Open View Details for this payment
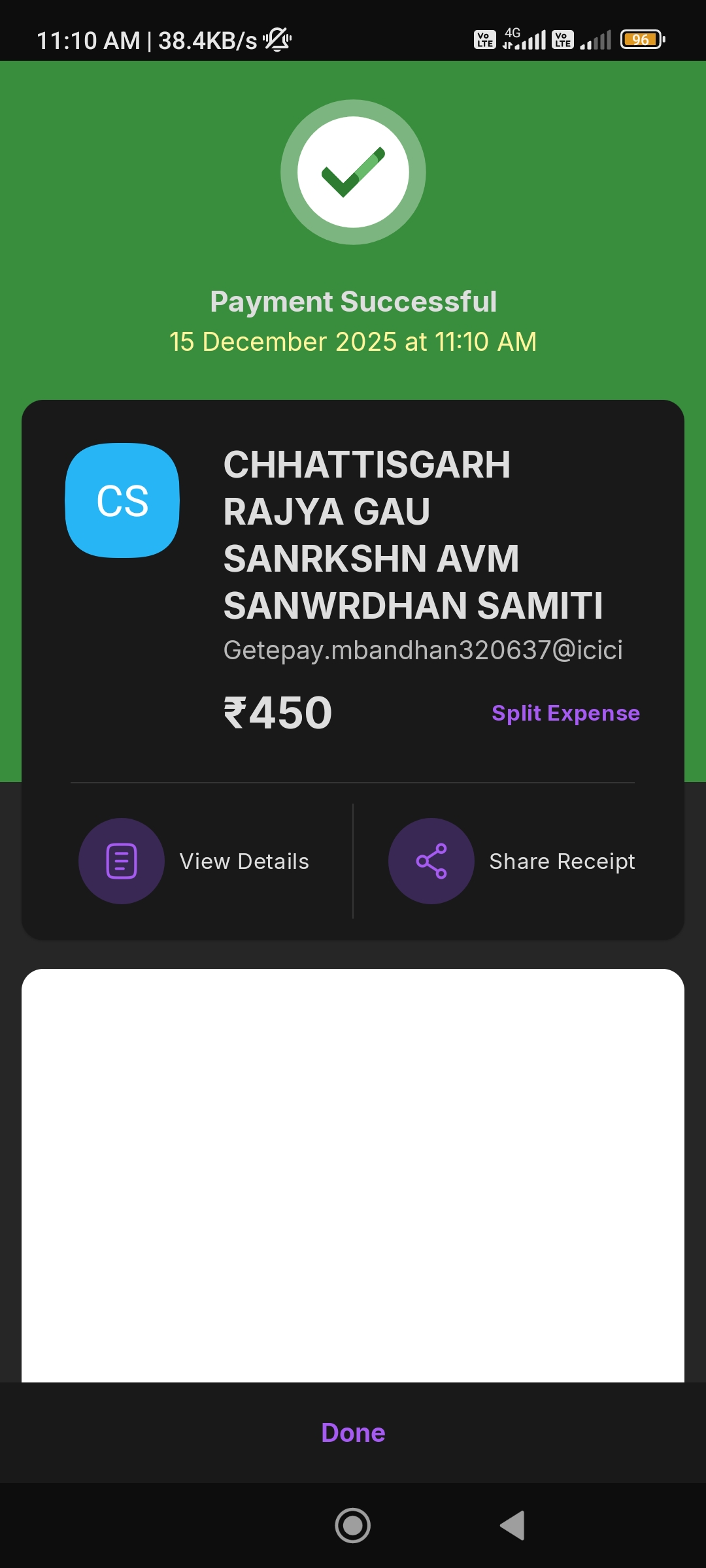Viewport: 706px width, 1568px height. [194, 861]
